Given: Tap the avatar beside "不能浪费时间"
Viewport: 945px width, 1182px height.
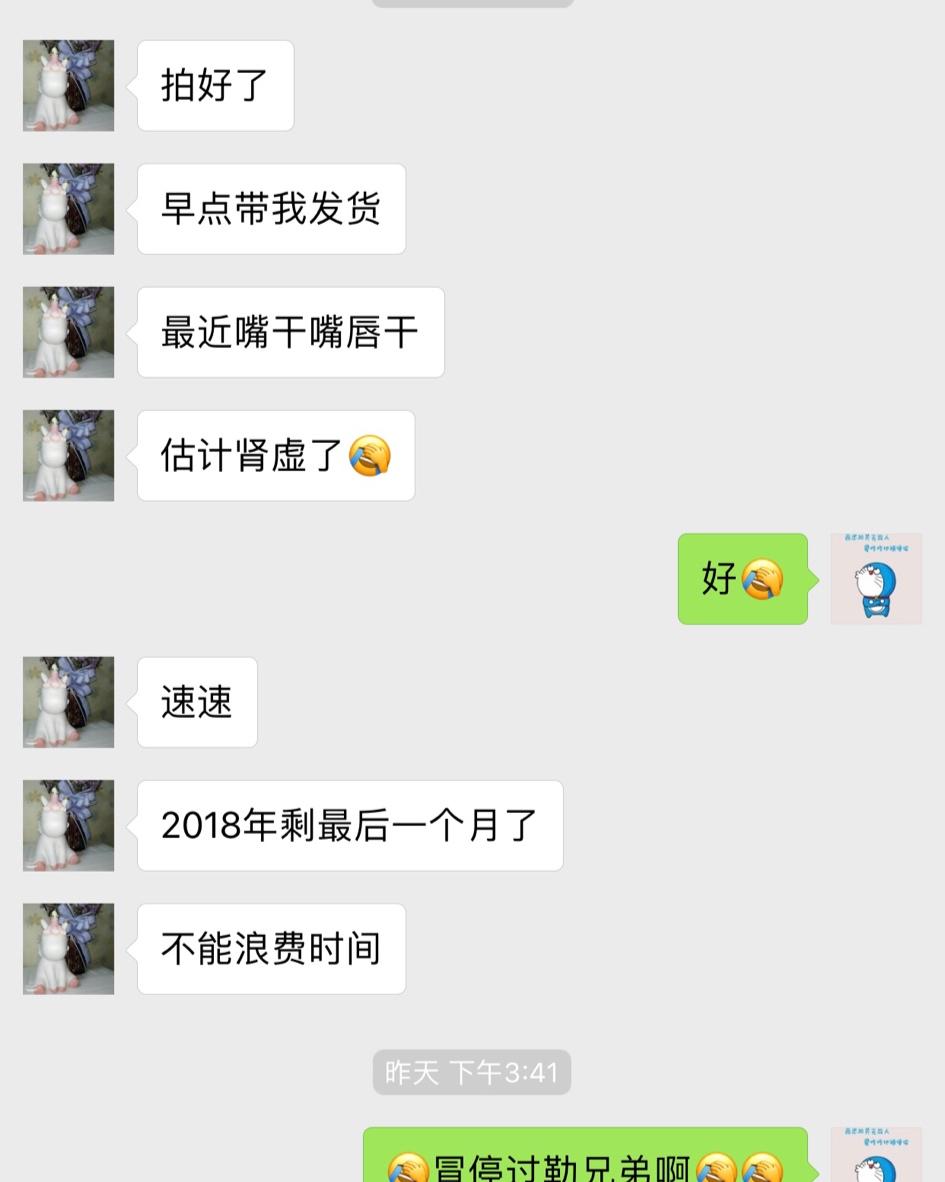Looking at the screenshot, I should (x=68, y=949).
